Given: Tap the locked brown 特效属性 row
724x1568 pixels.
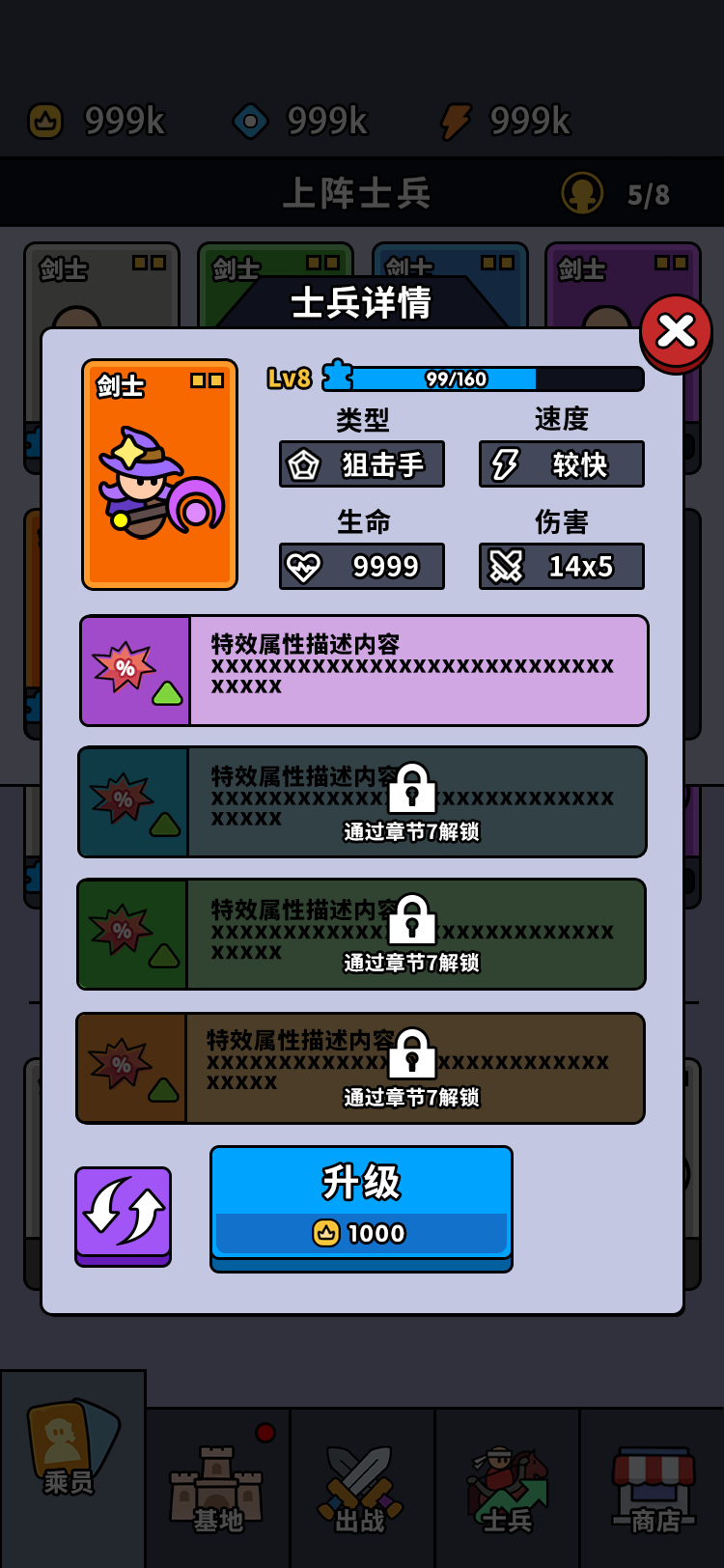Looking at the screenshot, I should (360, 1068).
